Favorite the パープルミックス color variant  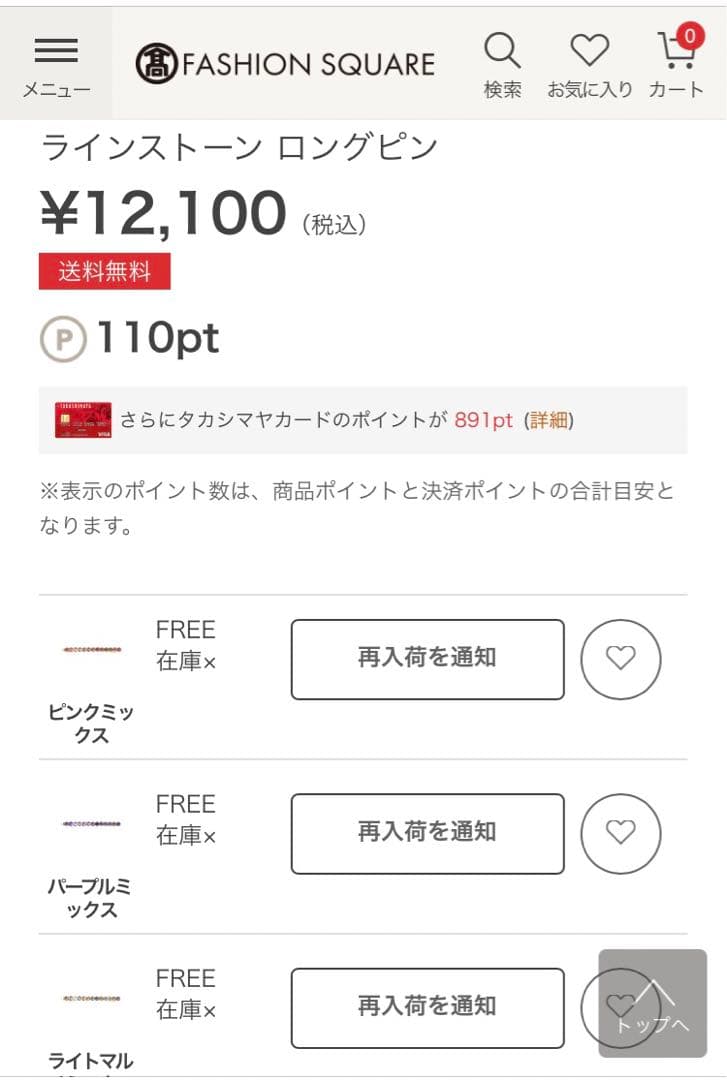(x=621, y=833)
